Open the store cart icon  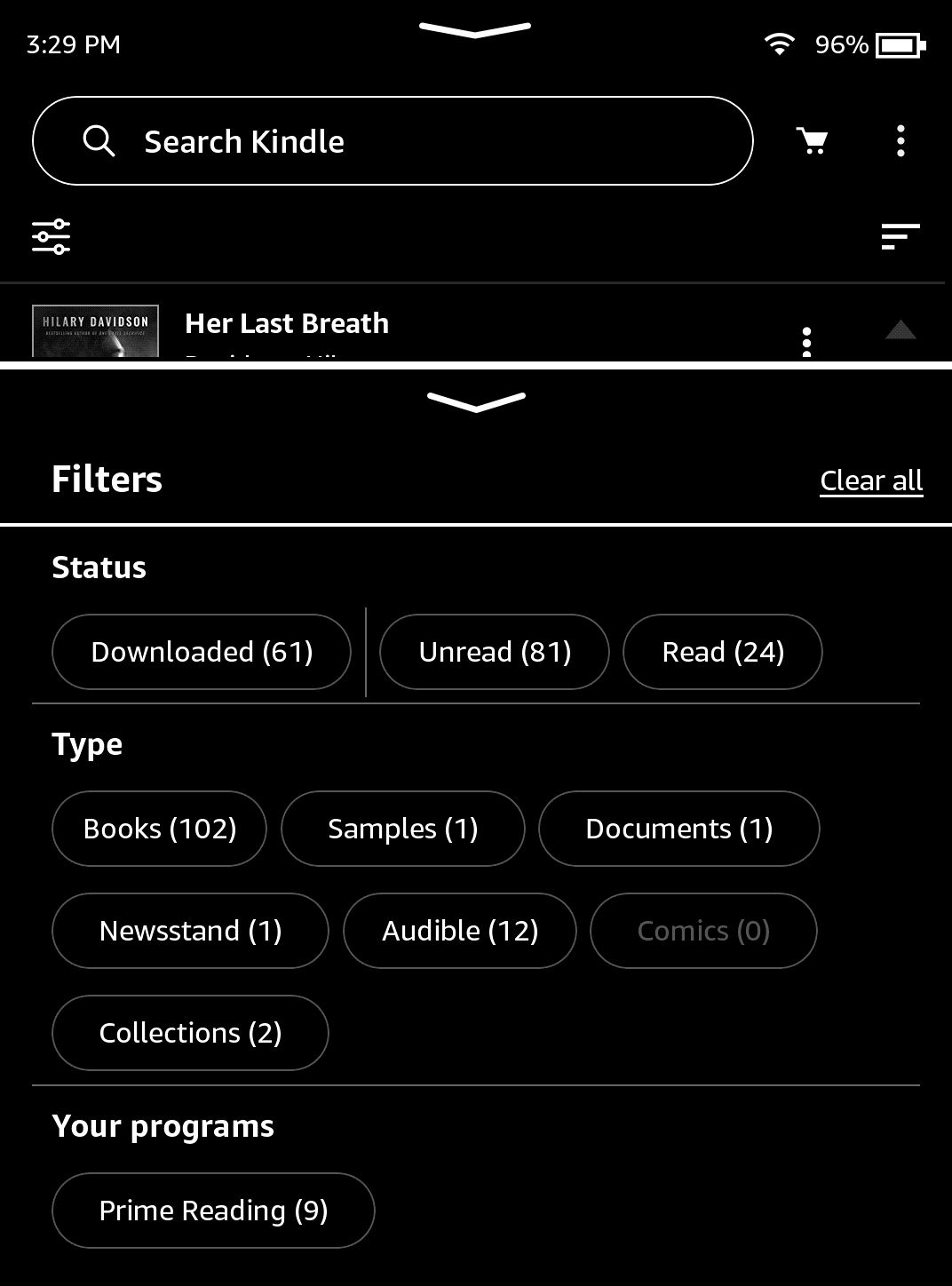(x=812, y=141)
